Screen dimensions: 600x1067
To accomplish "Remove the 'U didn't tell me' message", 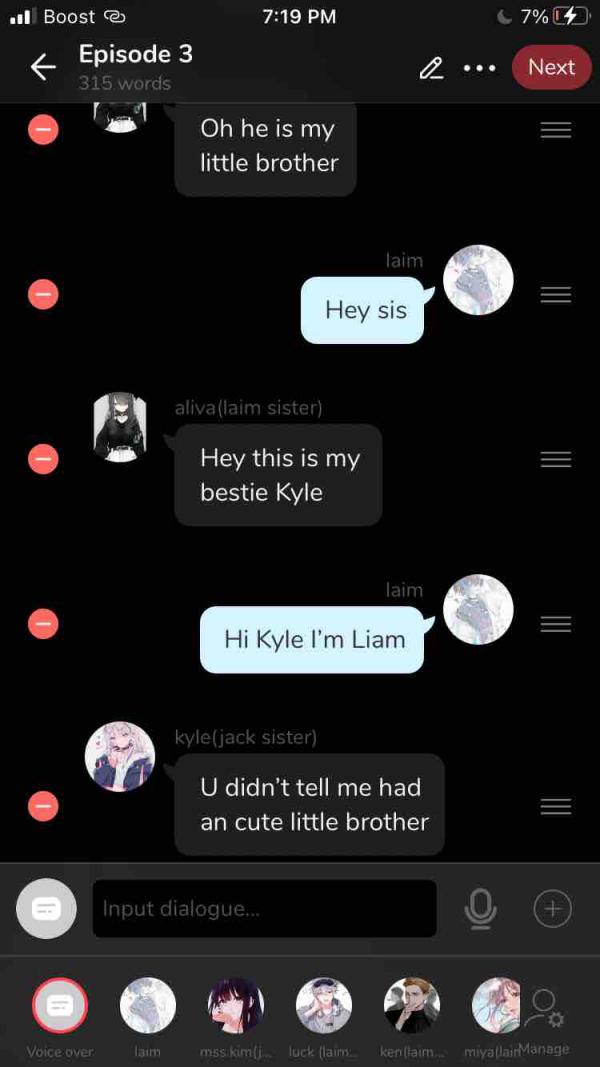I will [x=43, y=806].
